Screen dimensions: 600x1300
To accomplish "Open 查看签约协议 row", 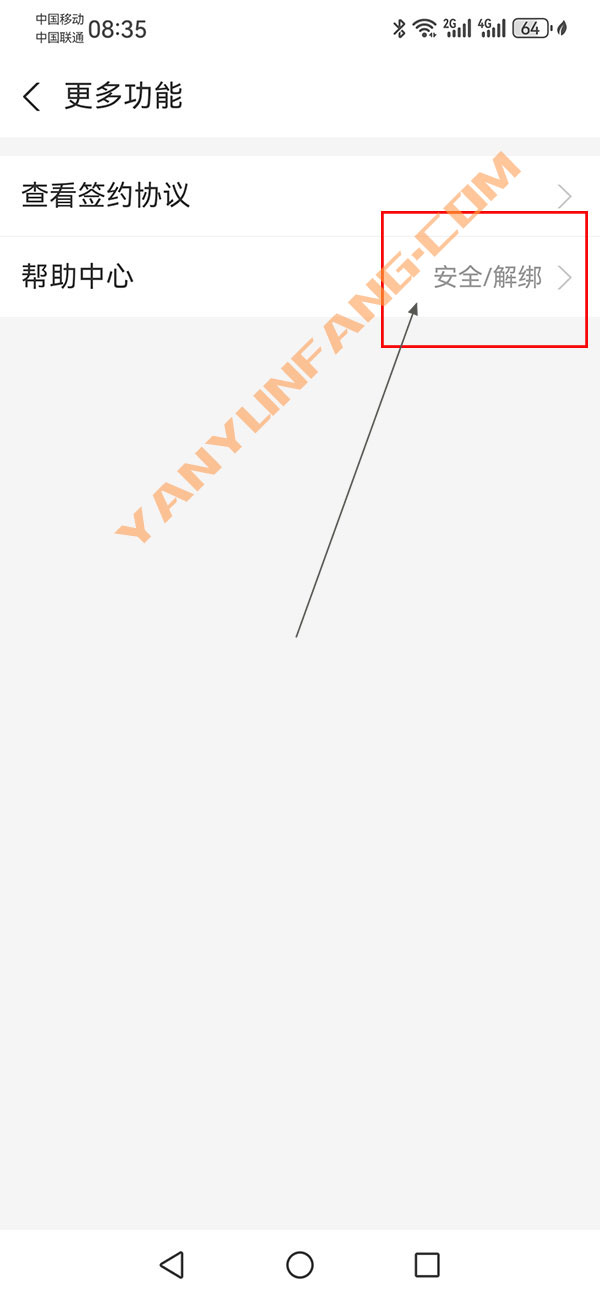I will 300,195.
